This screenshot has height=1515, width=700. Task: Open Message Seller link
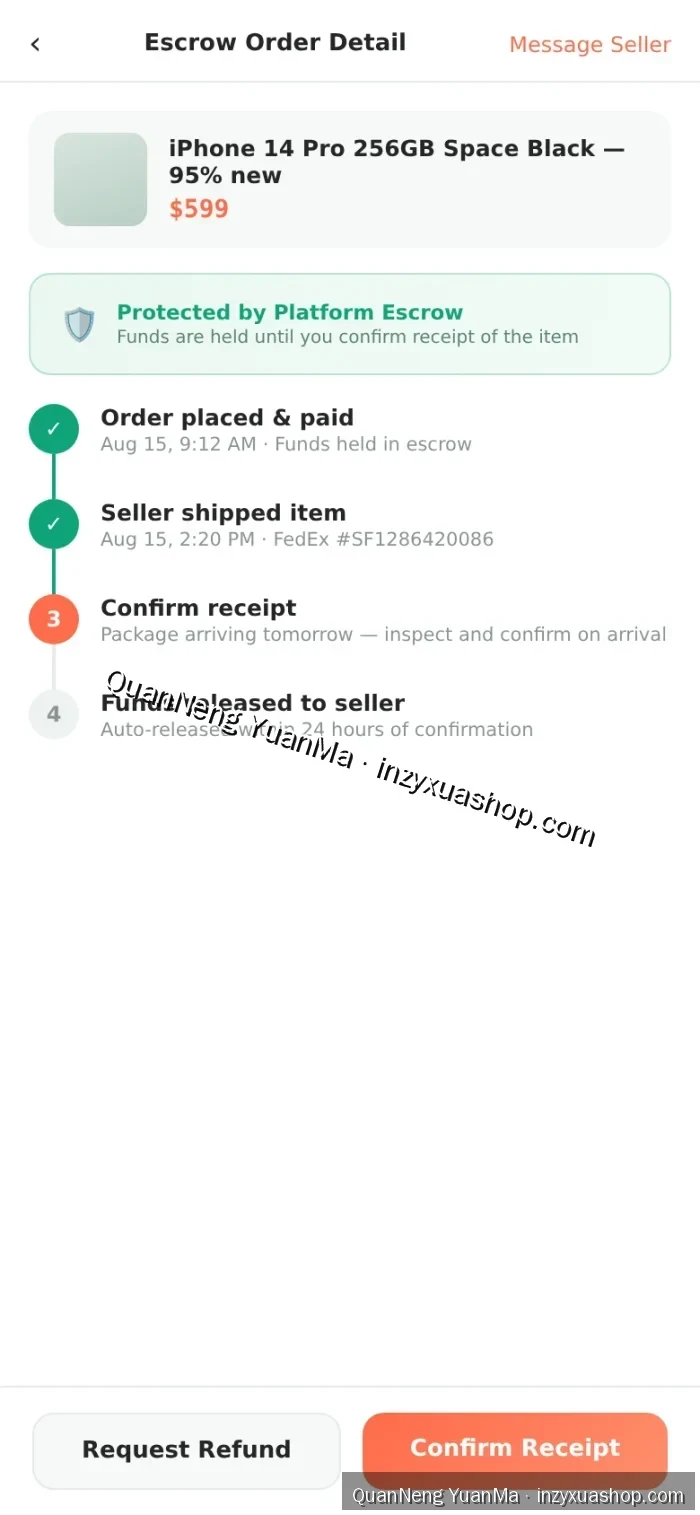590,45
